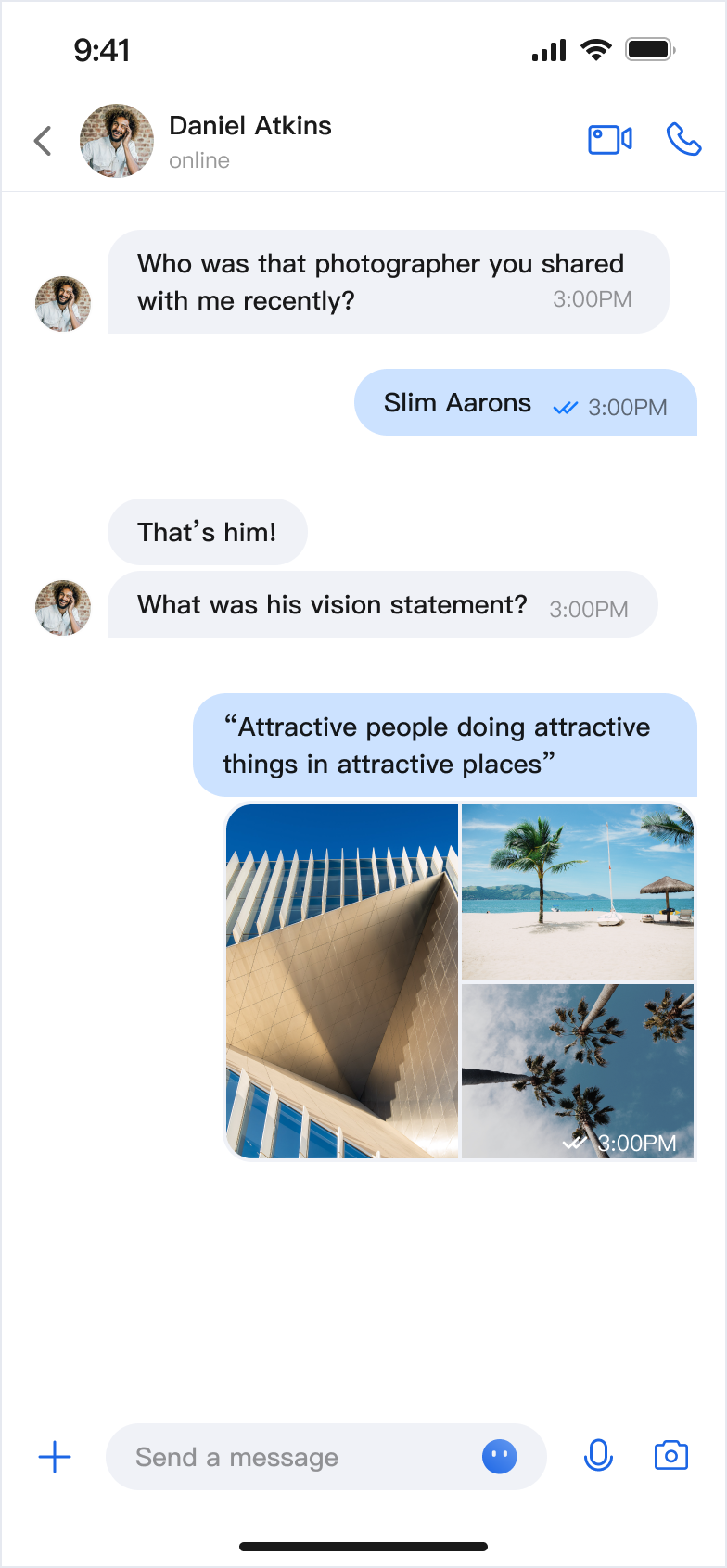
Task: Record a voice message with microphone
Action: pyautogui.click(x=598, y=1456)
